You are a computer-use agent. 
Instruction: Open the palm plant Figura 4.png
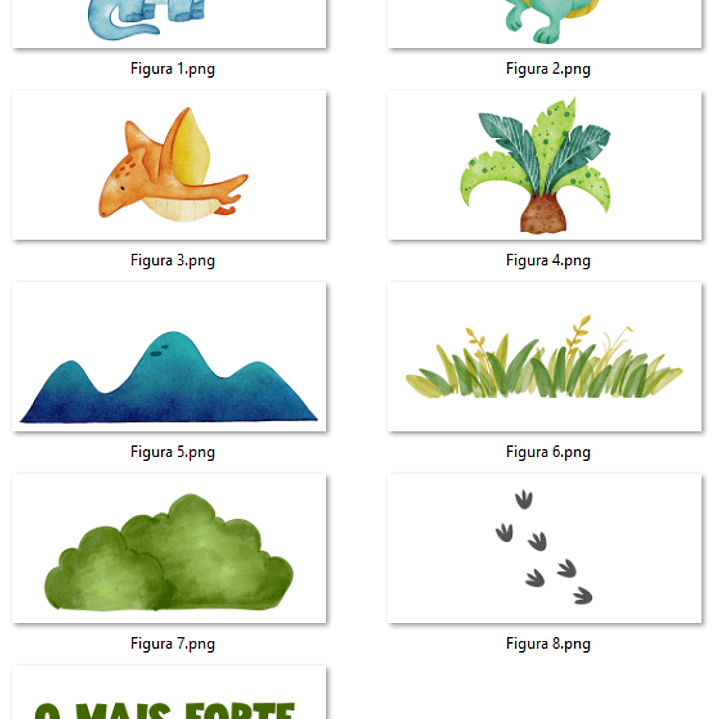tap(544, 166)
